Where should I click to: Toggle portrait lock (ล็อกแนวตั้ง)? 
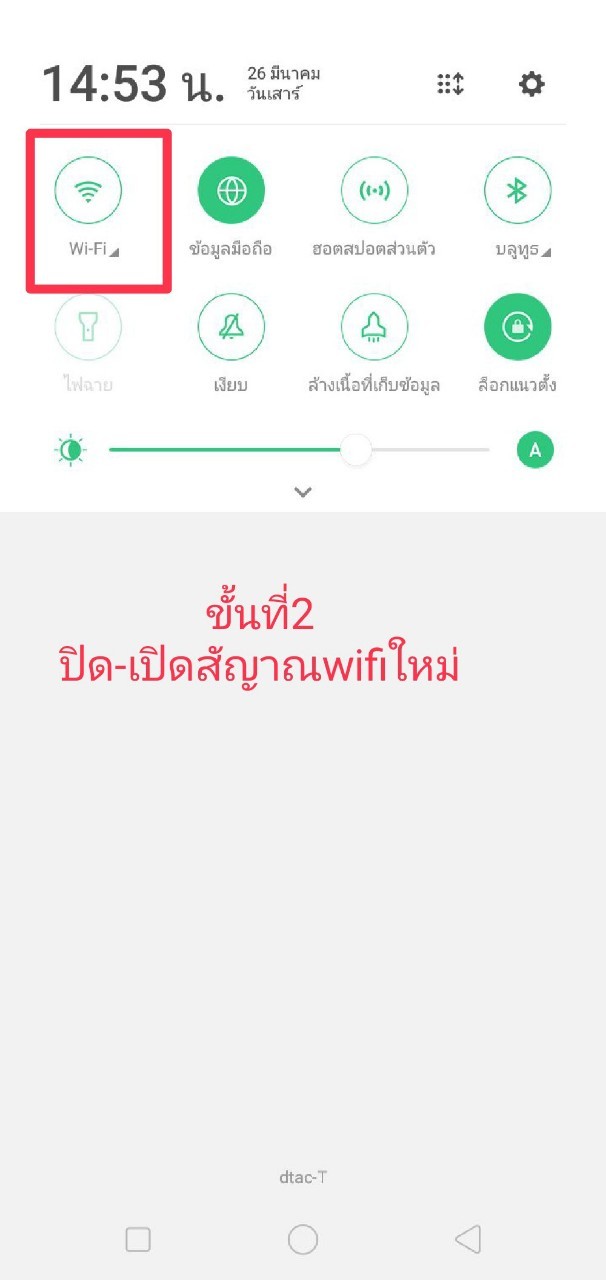(517, 327)
